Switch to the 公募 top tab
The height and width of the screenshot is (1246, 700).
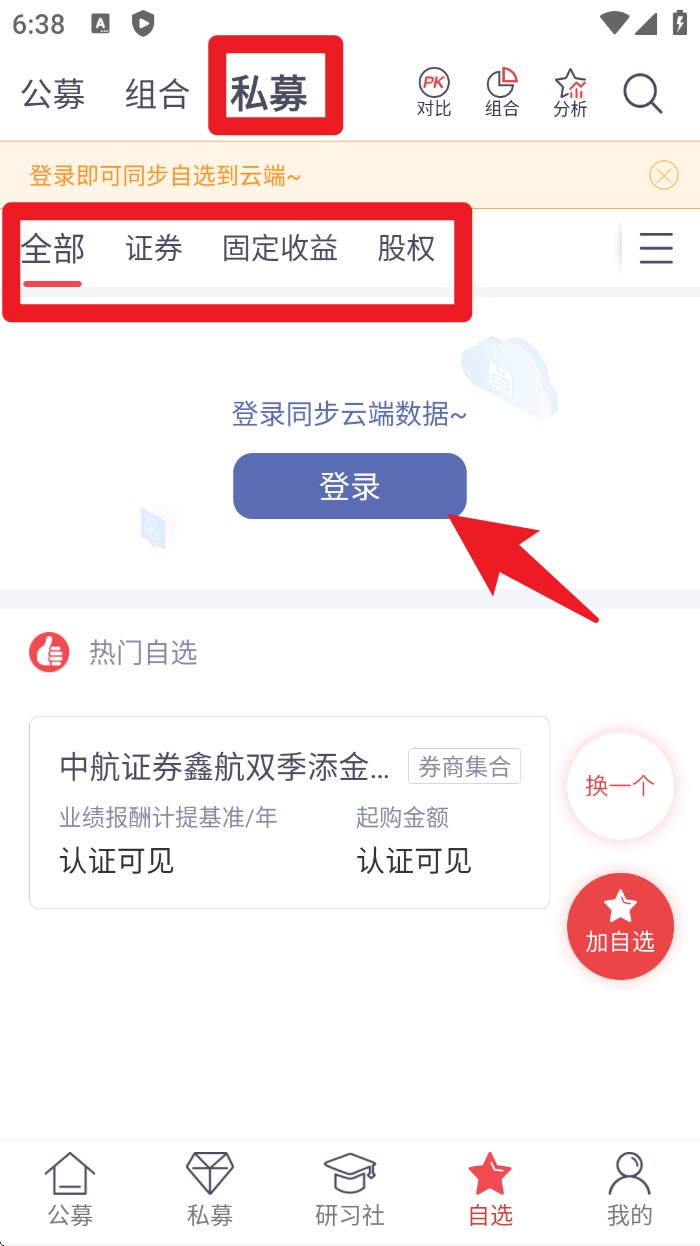tap(53, 94)
